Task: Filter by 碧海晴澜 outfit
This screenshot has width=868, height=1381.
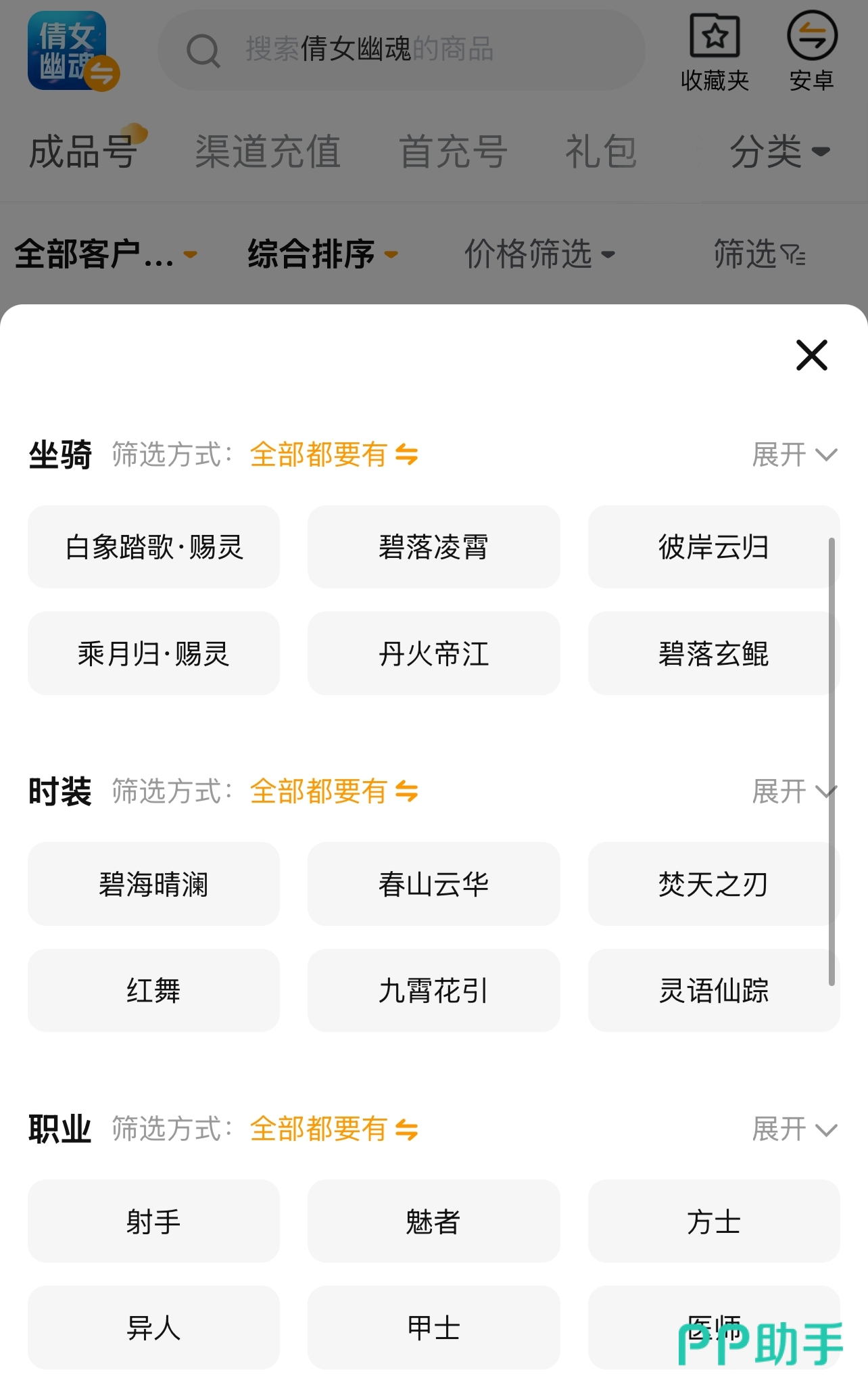Action: (153, 884)
